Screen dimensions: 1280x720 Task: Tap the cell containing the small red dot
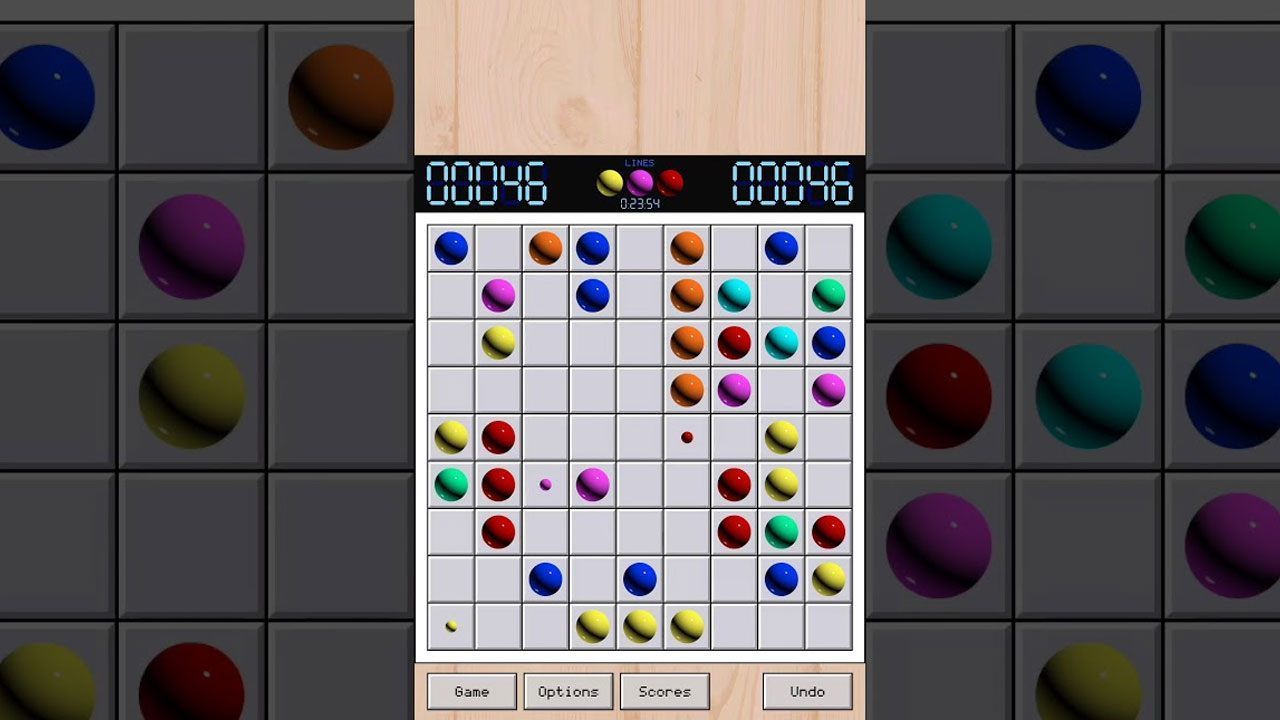[687, 437]
